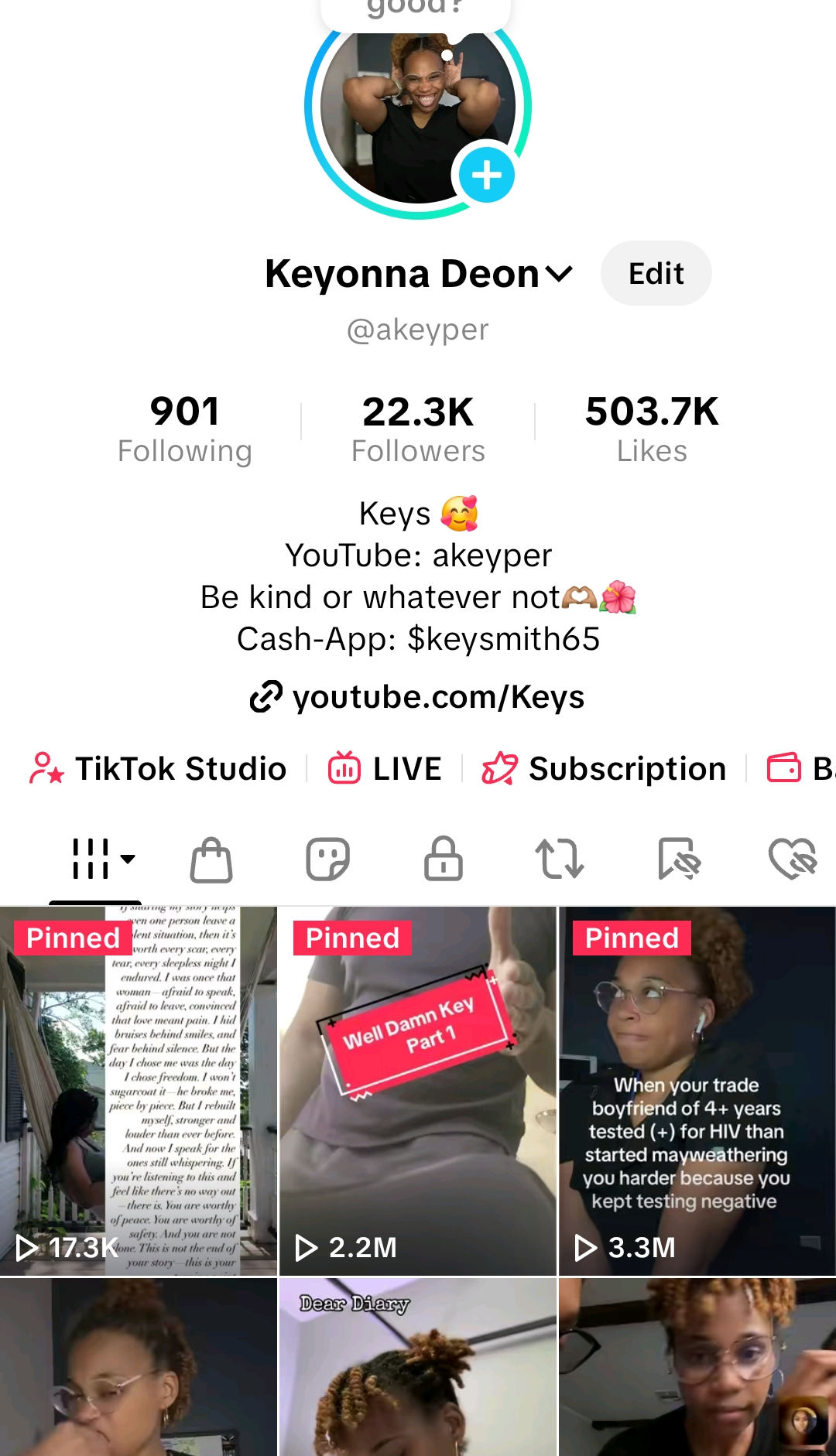View the 22.3K Followers list
Screen dimensions: 836x1456
click(418, 428)
